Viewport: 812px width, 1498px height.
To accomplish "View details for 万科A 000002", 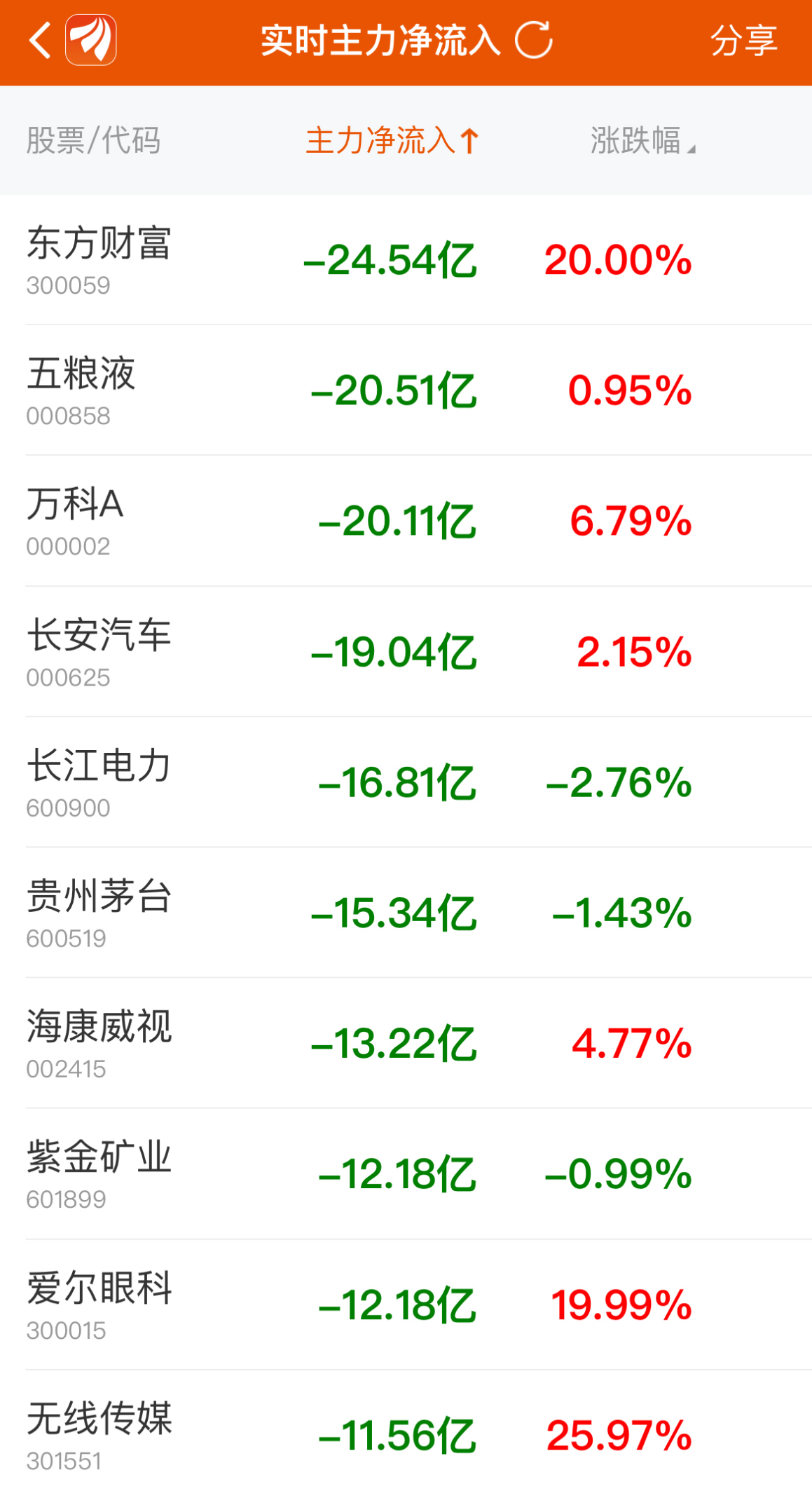I will [x=76, y=521].
